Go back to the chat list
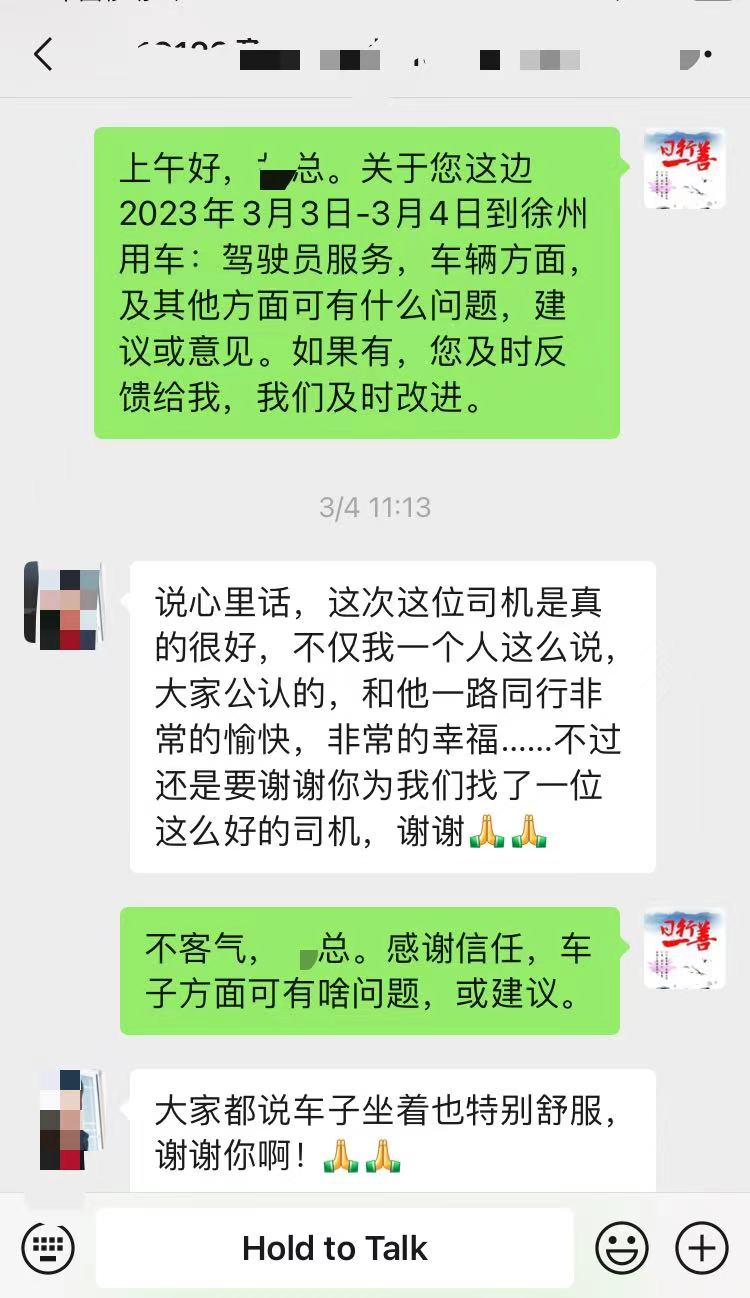Screen dimensions: 750x1298 43,54
